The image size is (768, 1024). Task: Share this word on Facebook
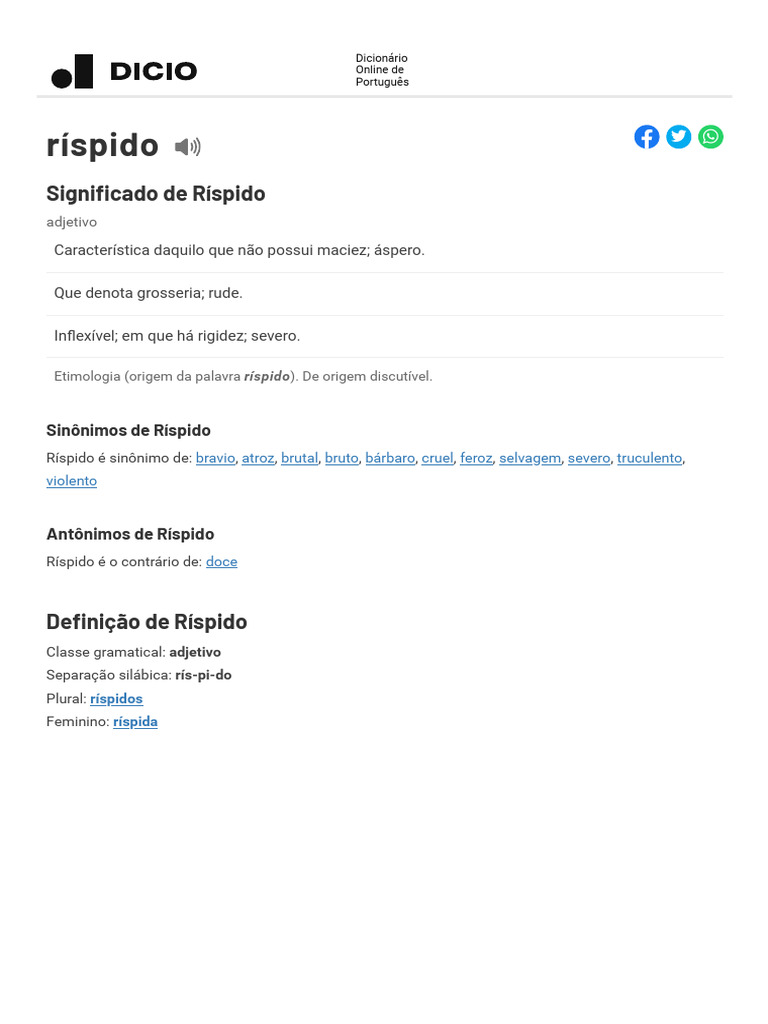647,136
